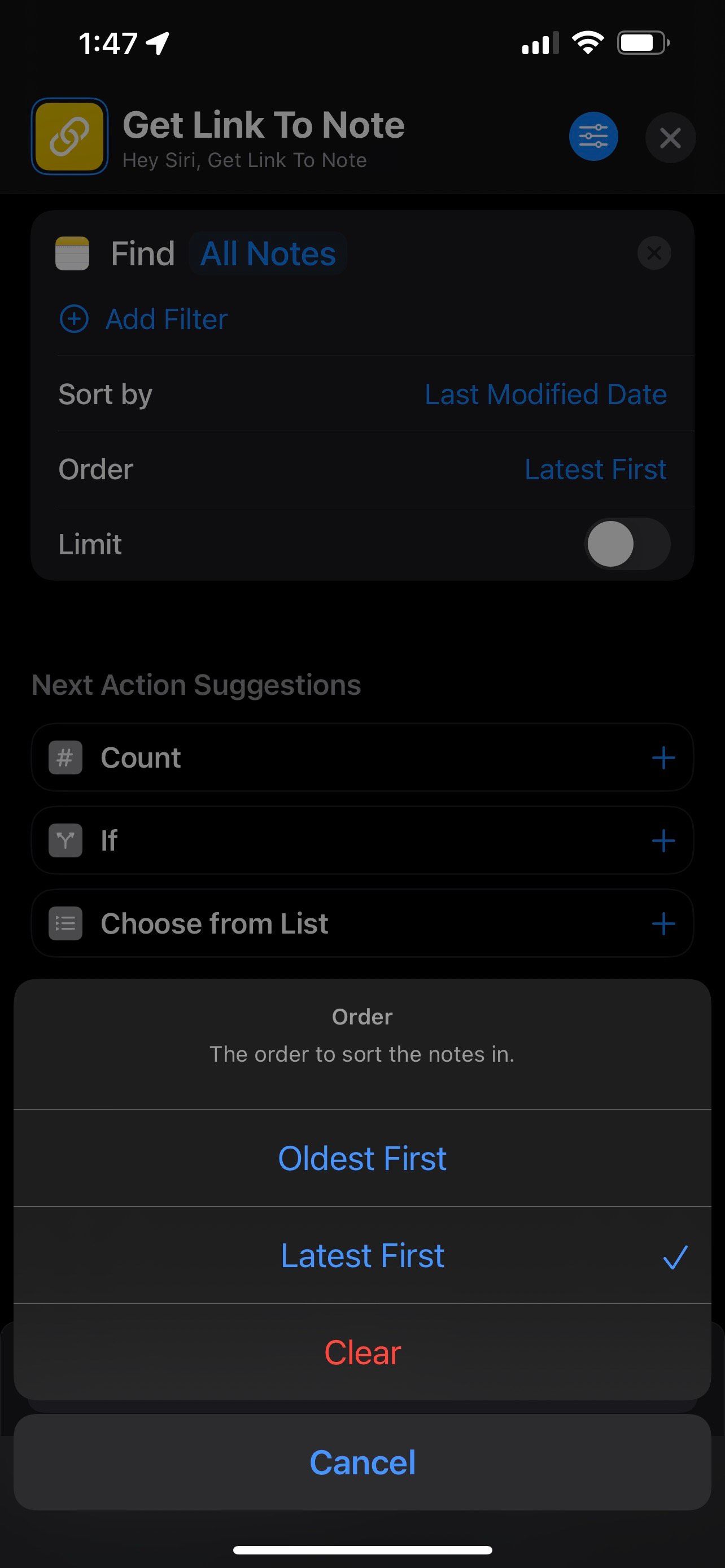Viewport: 725px width, 1568px height.
Task: Add Choose from List using its plus icon
Action: coord(663,923)
